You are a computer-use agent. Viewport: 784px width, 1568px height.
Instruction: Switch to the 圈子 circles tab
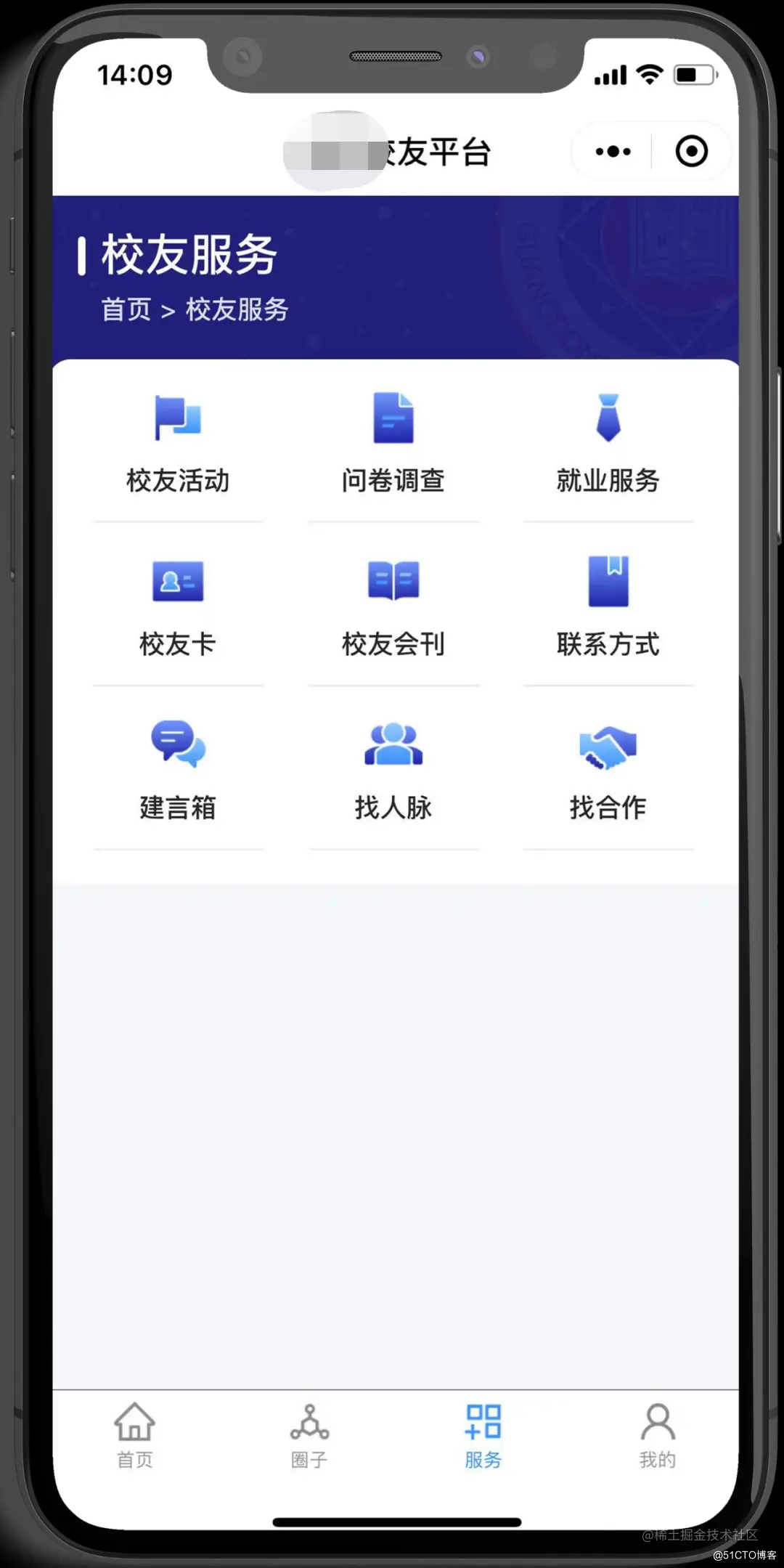click(x=309, y=1436)
